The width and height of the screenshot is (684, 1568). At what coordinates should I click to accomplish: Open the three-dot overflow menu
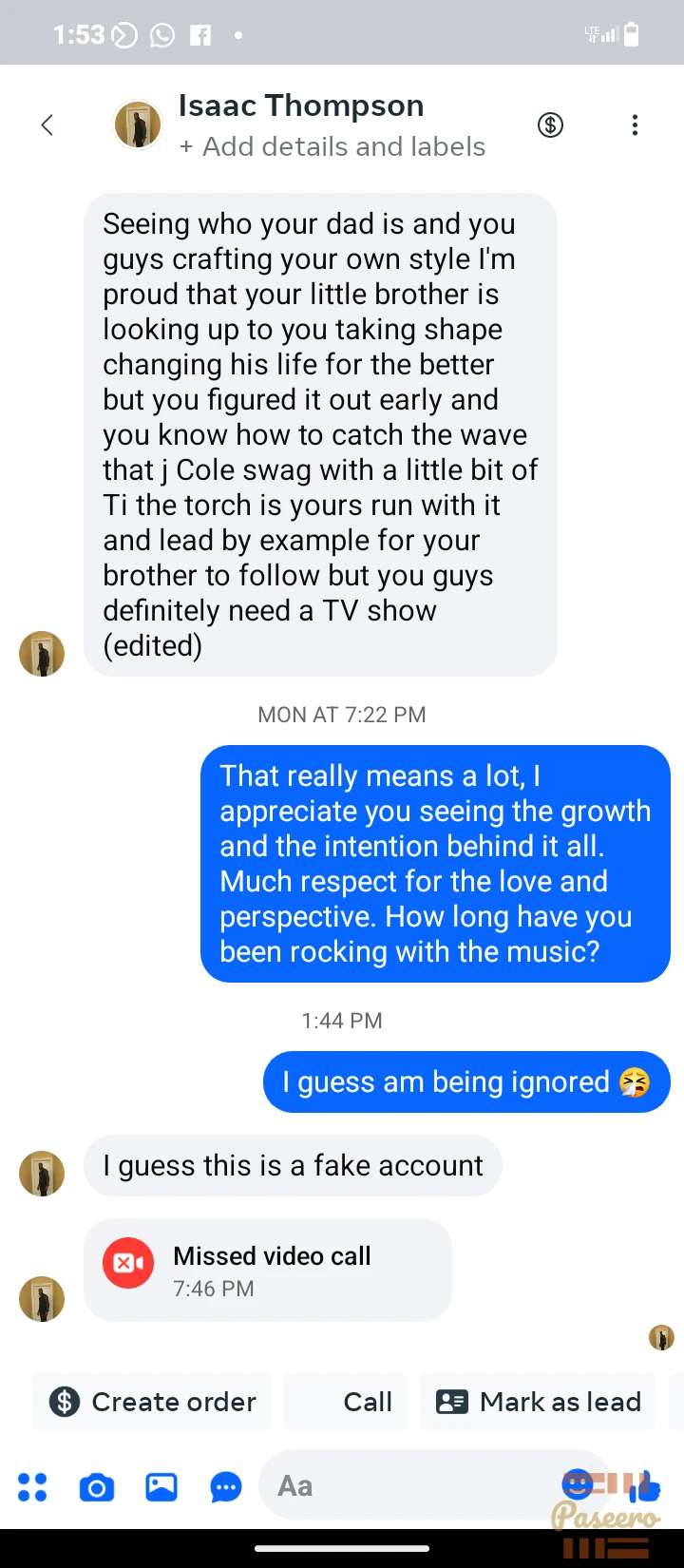635,124
